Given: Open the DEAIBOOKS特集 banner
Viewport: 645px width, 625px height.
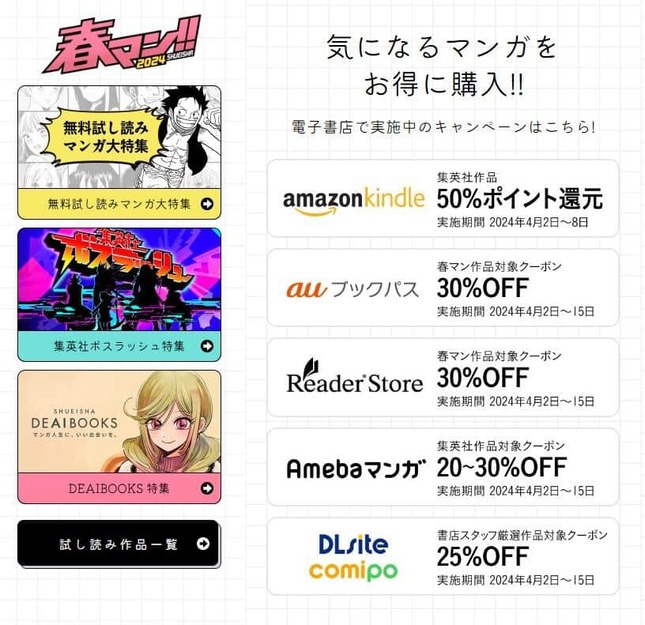Looking at the screenshot, I should [x=119, y=437].
